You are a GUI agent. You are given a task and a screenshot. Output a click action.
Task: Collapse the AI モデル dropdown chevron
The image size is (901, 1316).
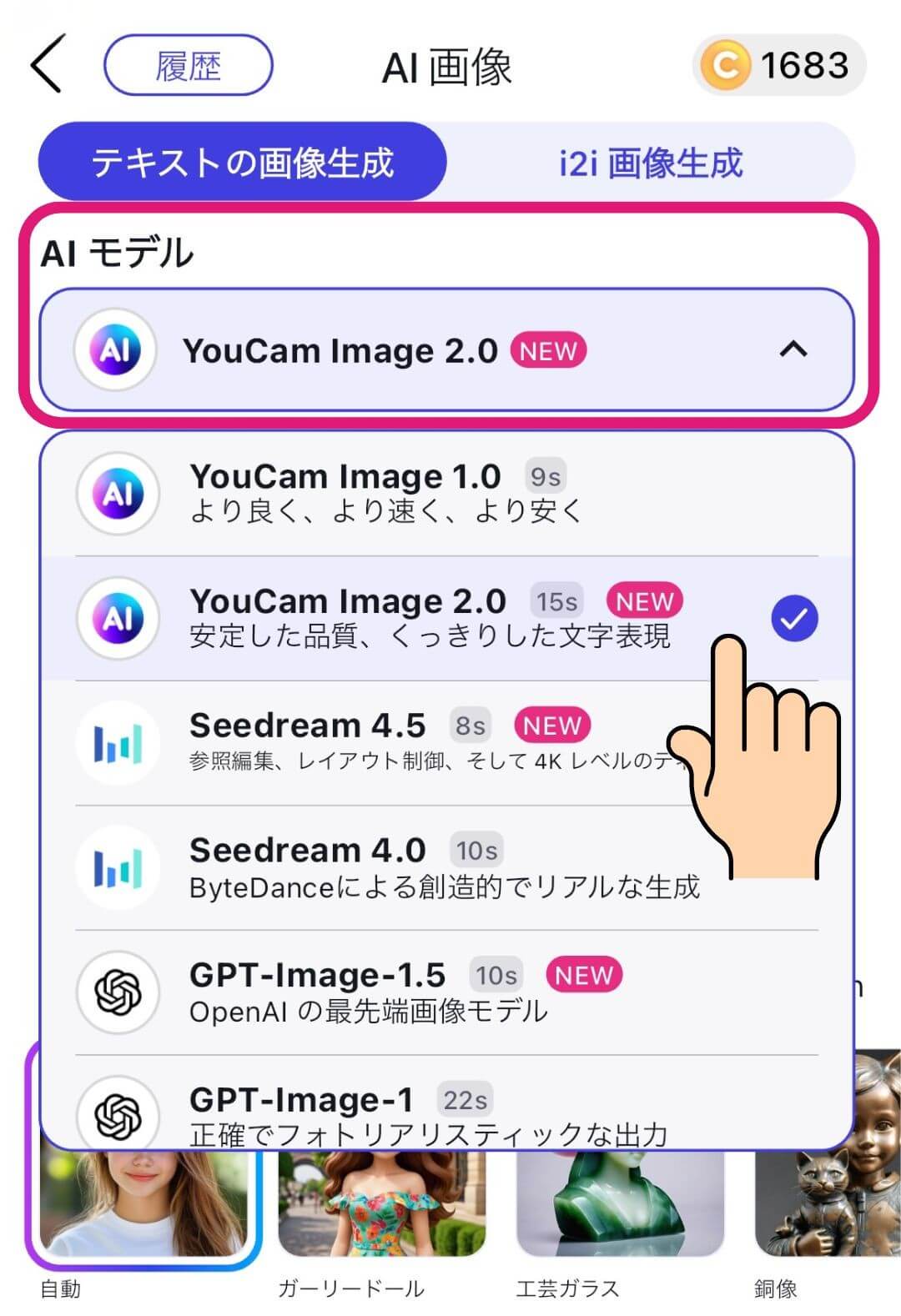794,351
